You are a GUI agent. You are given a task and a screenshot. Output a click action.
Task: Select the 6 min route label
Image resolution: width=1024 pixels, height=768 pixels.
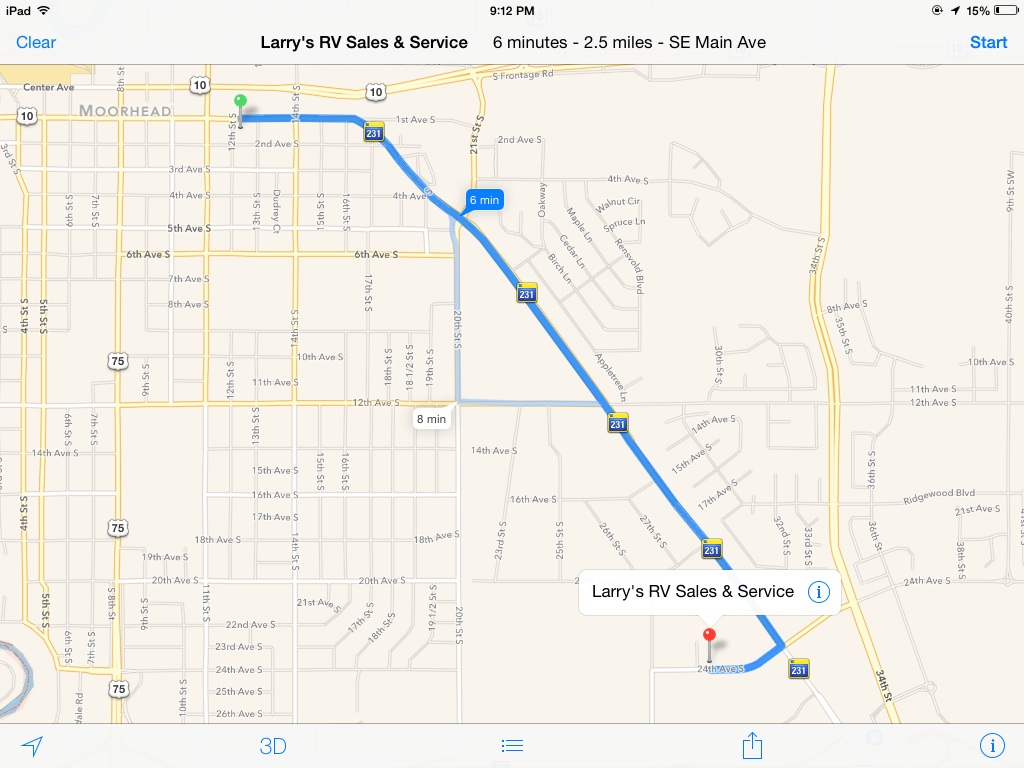(484, 200)
